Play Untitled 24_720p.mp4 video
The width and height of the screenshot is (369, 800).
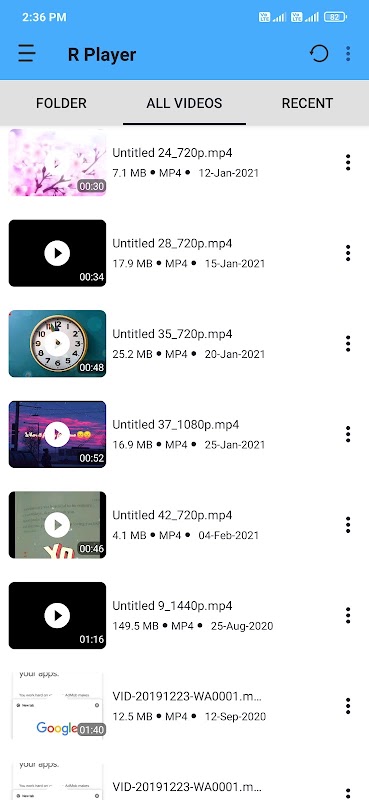(x=57, y=162)
